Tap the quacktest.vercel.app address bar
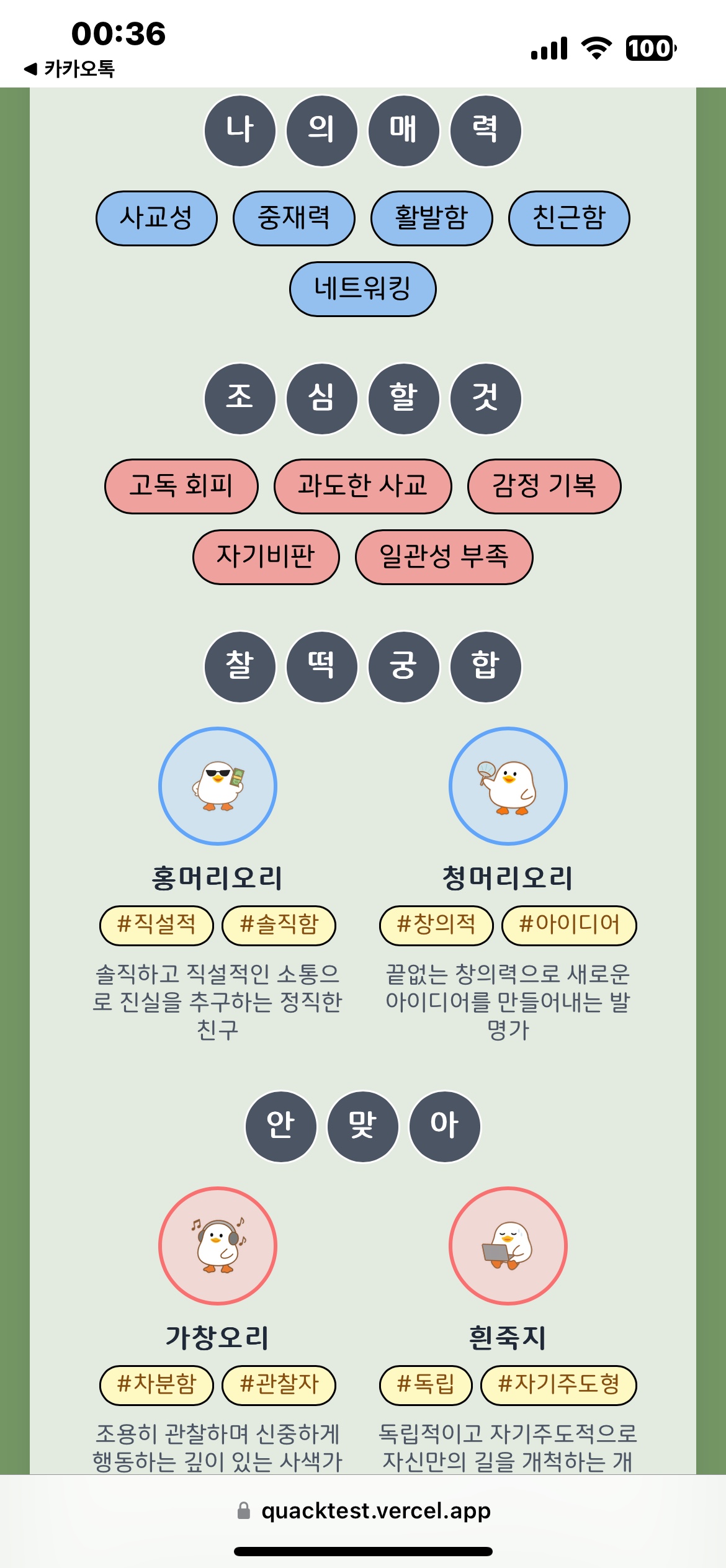The image size is (726, 1568). pyautogui.click(x=364, y=1510)
